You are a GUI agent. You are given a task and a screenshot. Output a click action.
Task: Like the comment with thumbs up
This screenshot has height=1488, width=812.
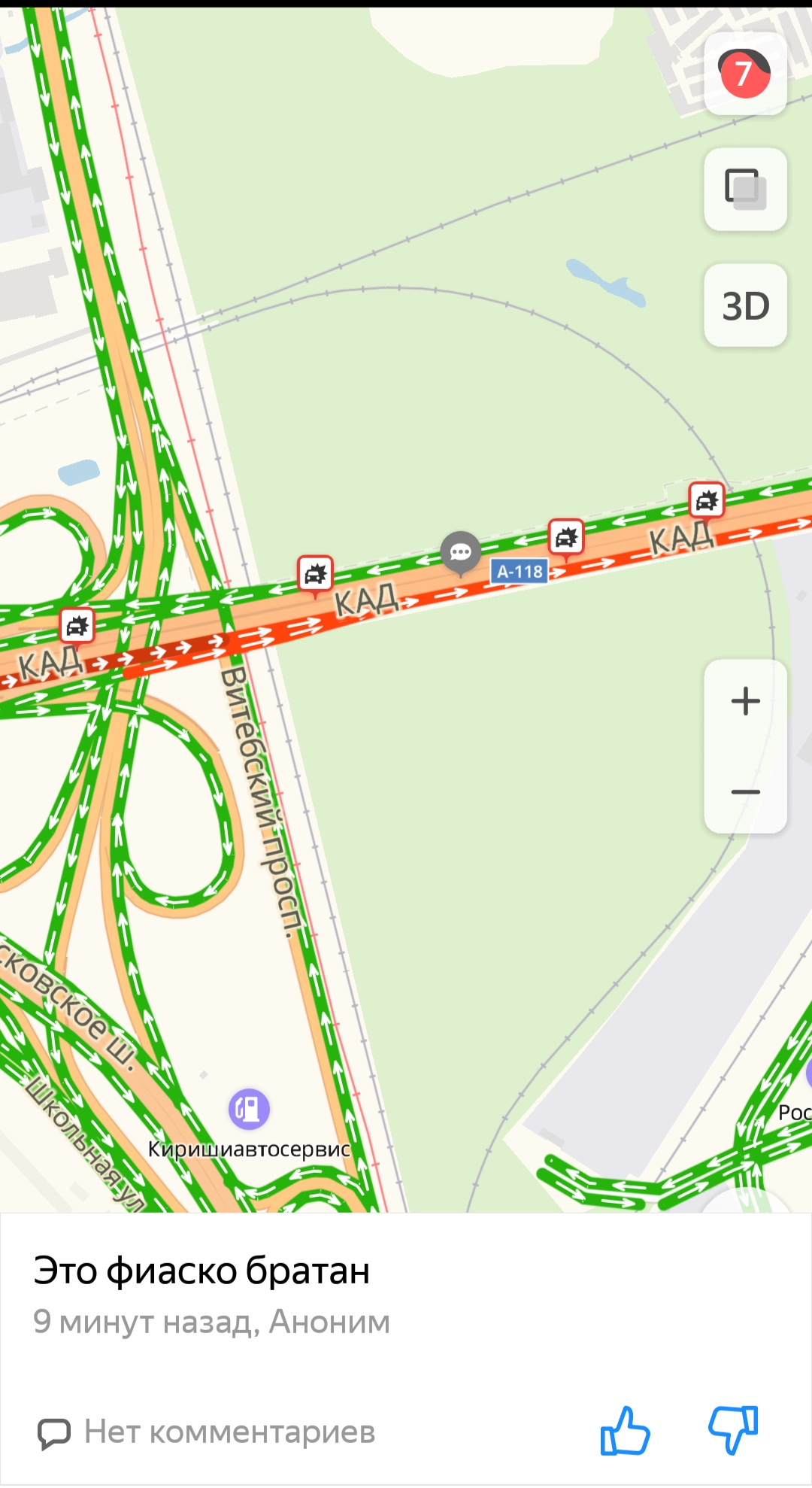click(625, 1431)
